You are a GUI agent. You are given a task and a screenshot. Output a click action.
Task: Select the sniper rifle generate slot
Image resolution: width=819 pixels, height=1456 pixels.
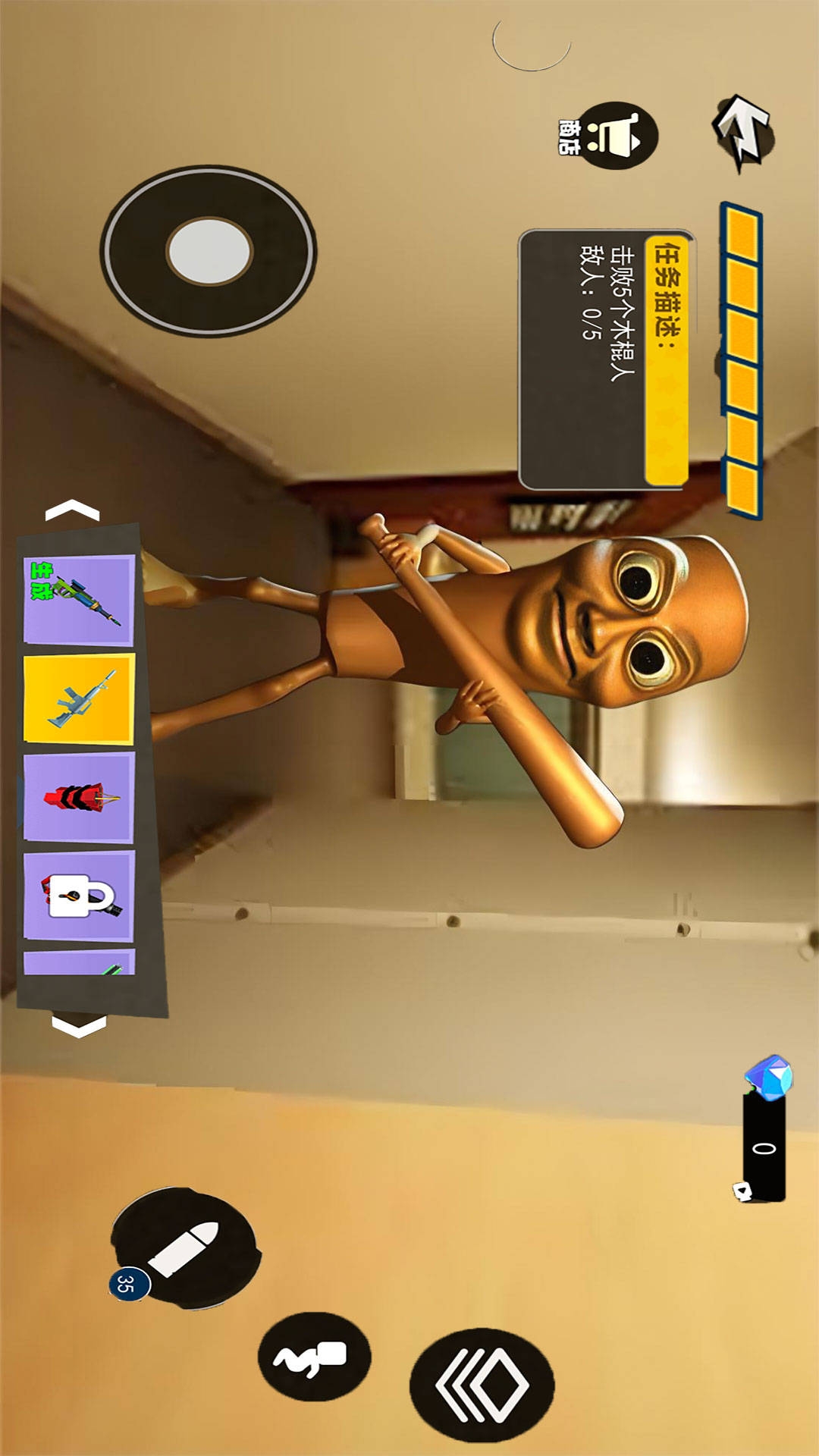[x=79, y=600]
